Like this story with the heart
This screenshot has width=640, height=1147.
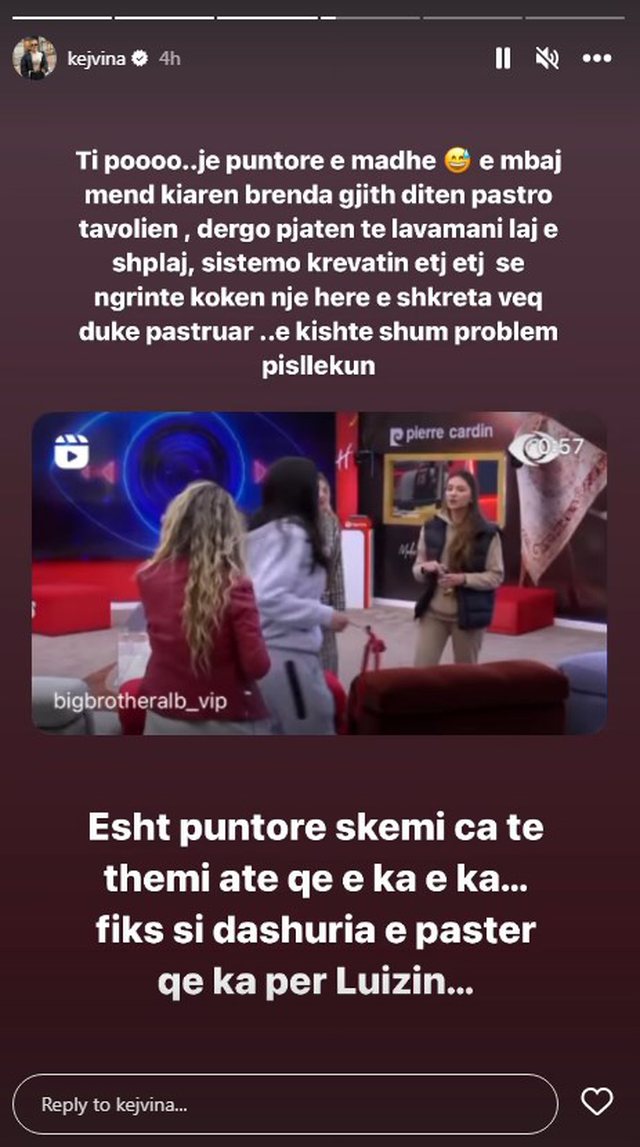(596, 1103)
